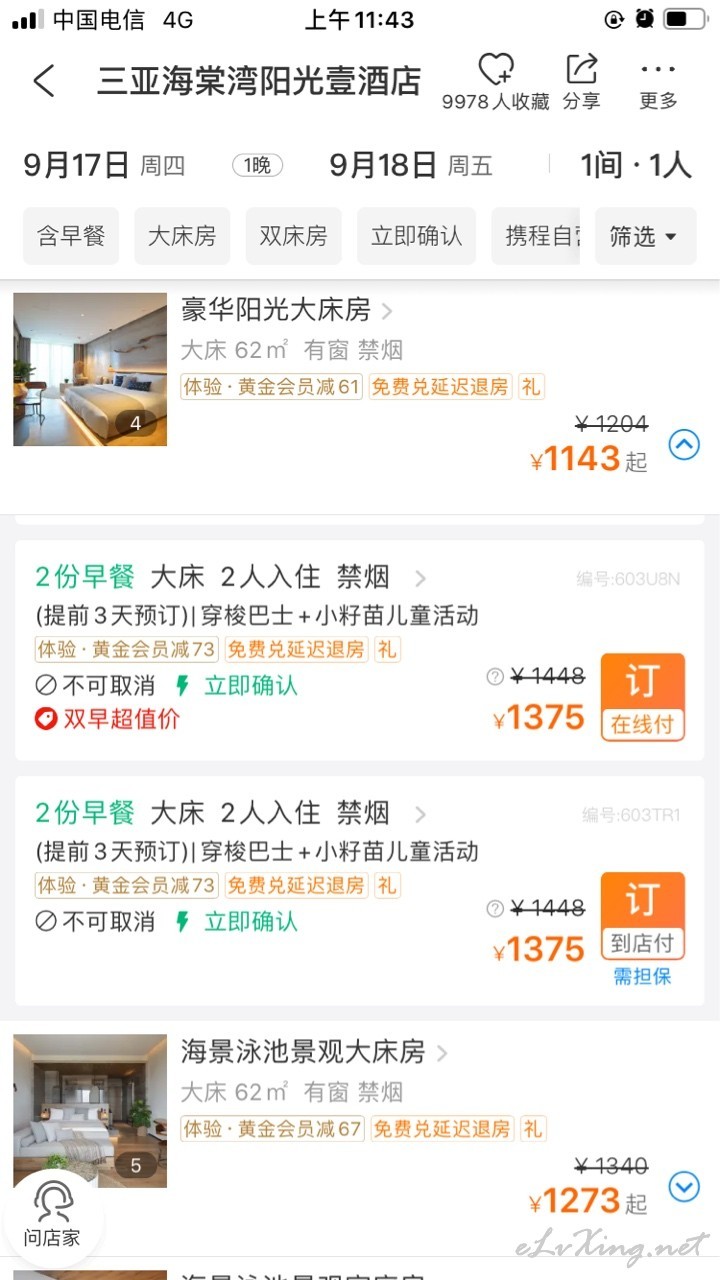
Task: Expand rates for 海景泳池景观大床房
Action: 684,1187
